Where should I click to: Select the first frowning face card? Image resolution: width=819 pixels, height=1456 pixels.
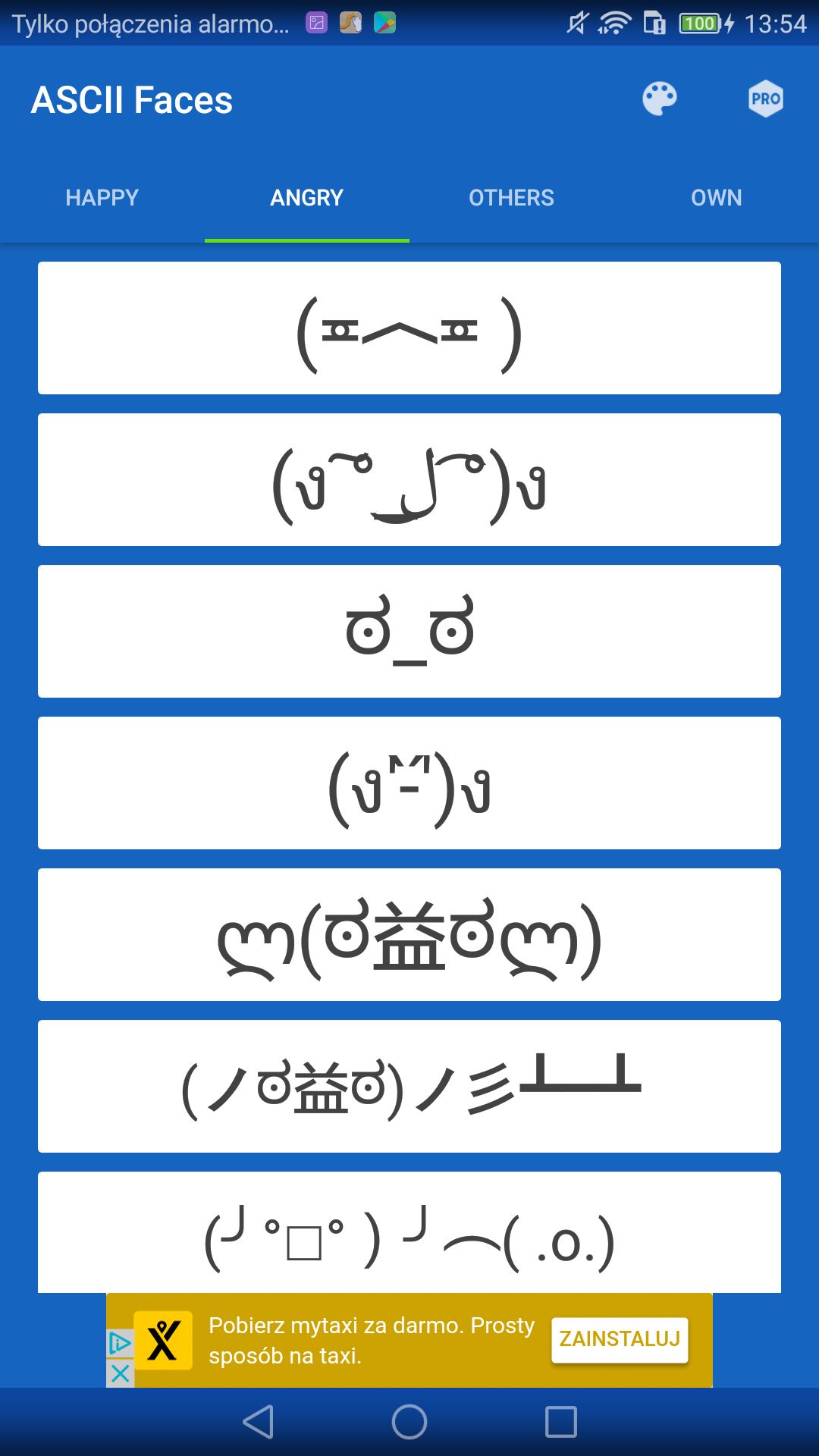tap(409, 328)
